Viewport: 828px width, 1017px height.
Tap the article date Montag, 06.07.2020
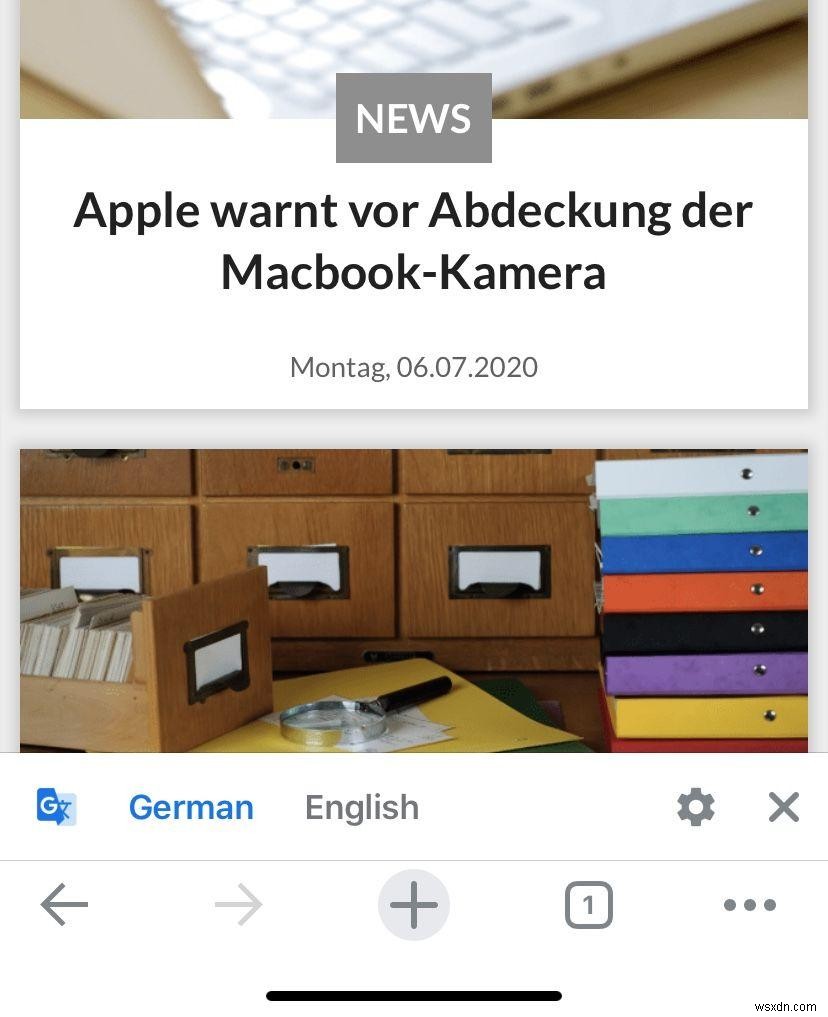point(413,367)
